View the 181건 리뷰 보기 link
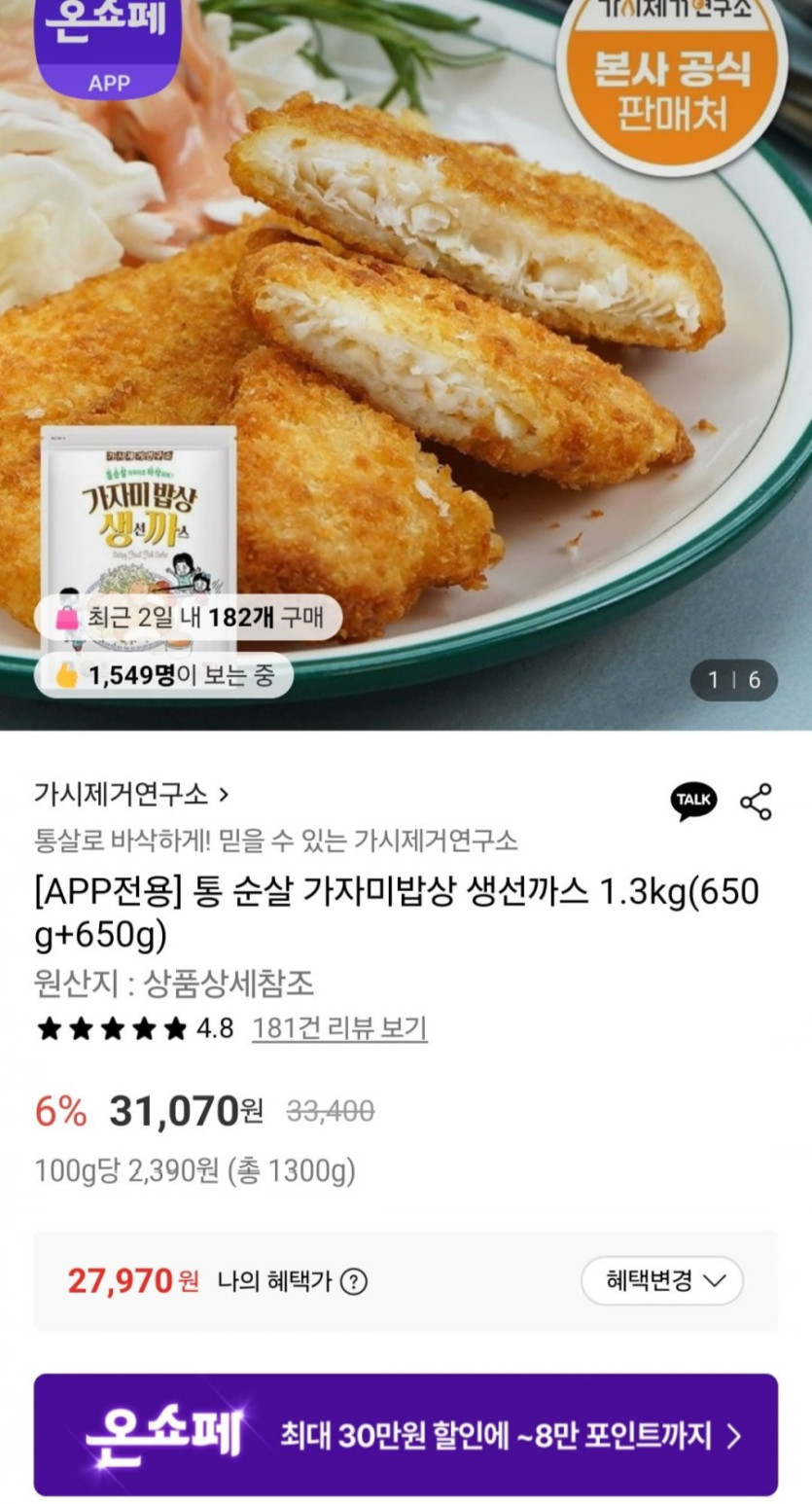Viewport: 812px width, 1504px height. click(339, 1028)
